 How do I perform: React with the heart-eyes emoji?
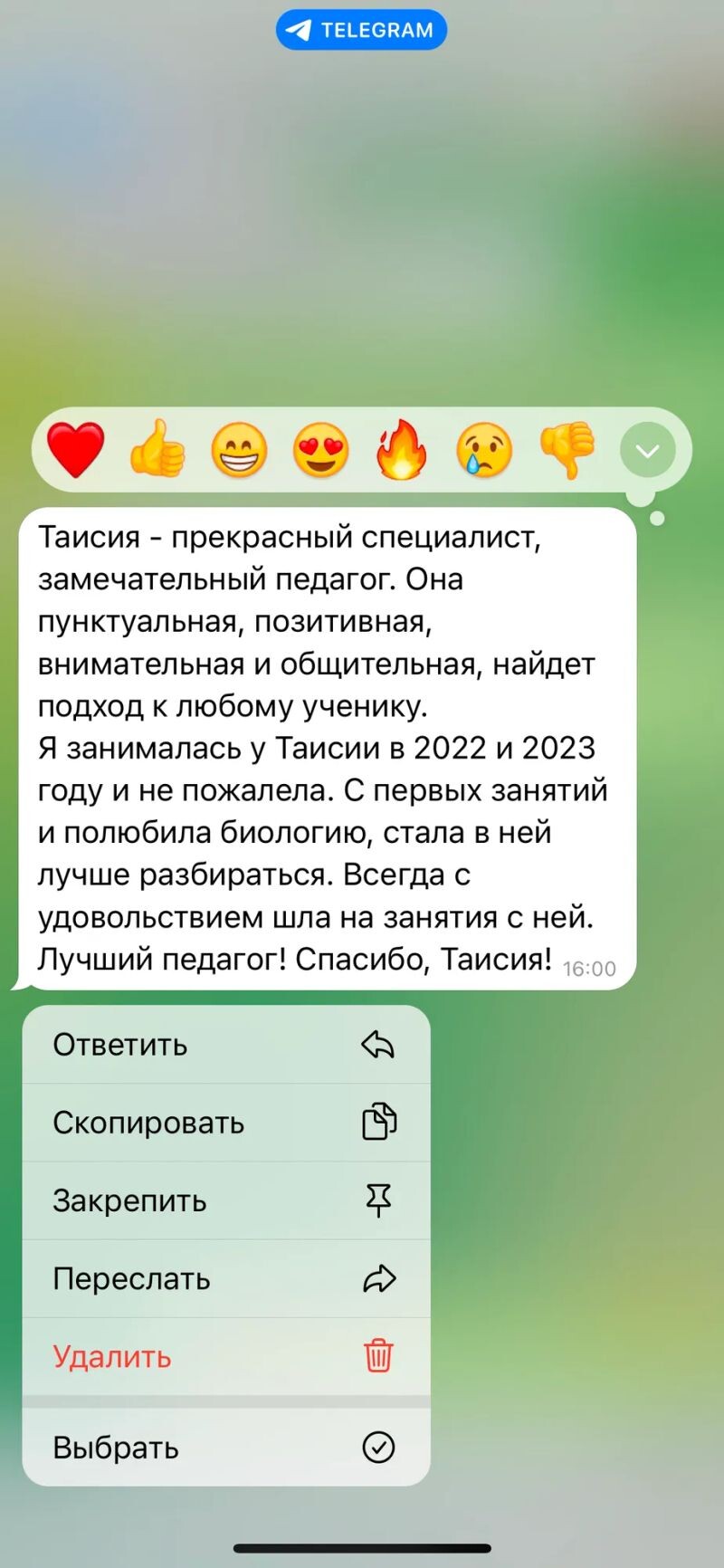(320, 450)
